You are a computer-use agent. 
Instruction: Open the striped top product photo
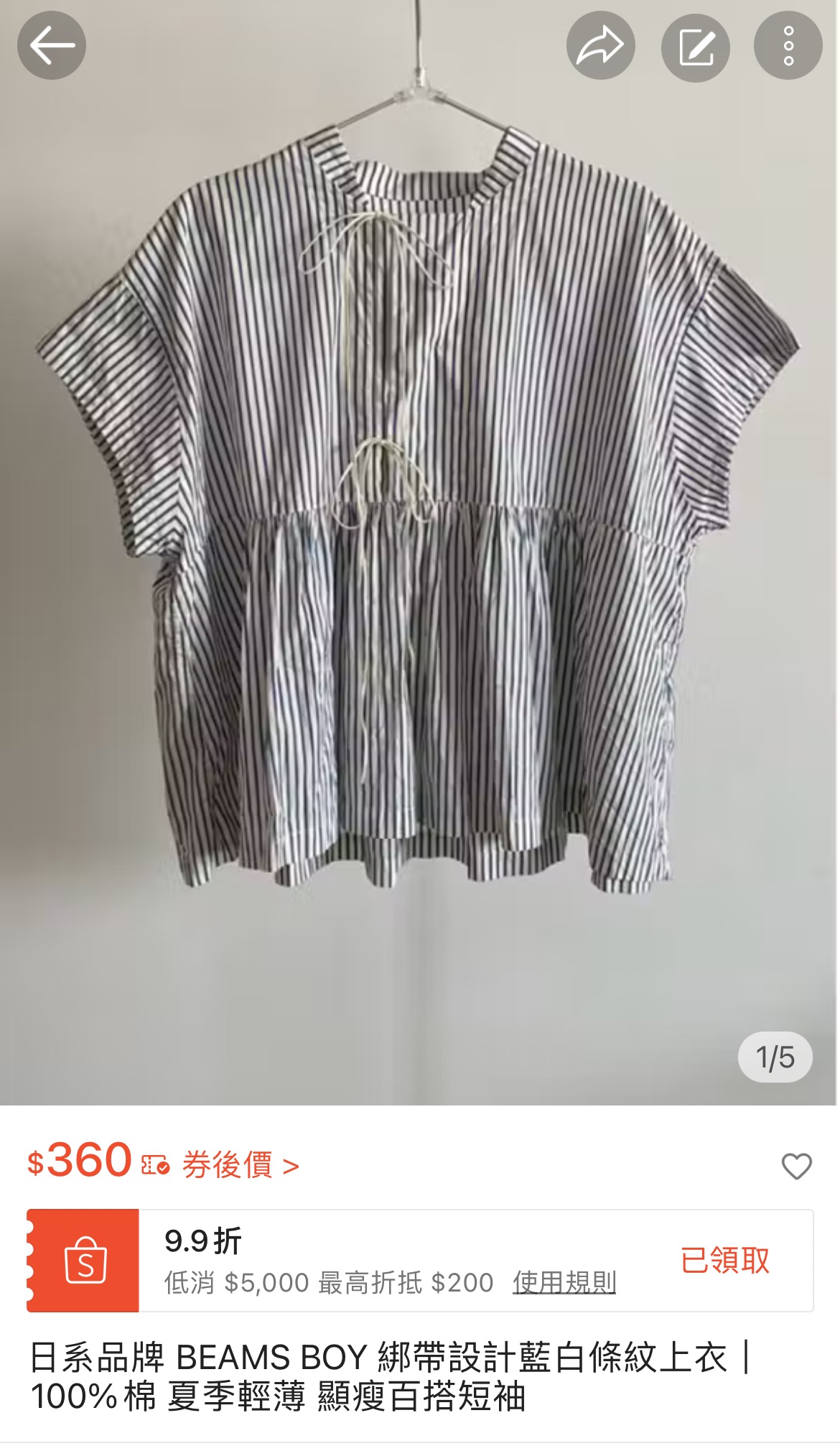pos(419,546)
